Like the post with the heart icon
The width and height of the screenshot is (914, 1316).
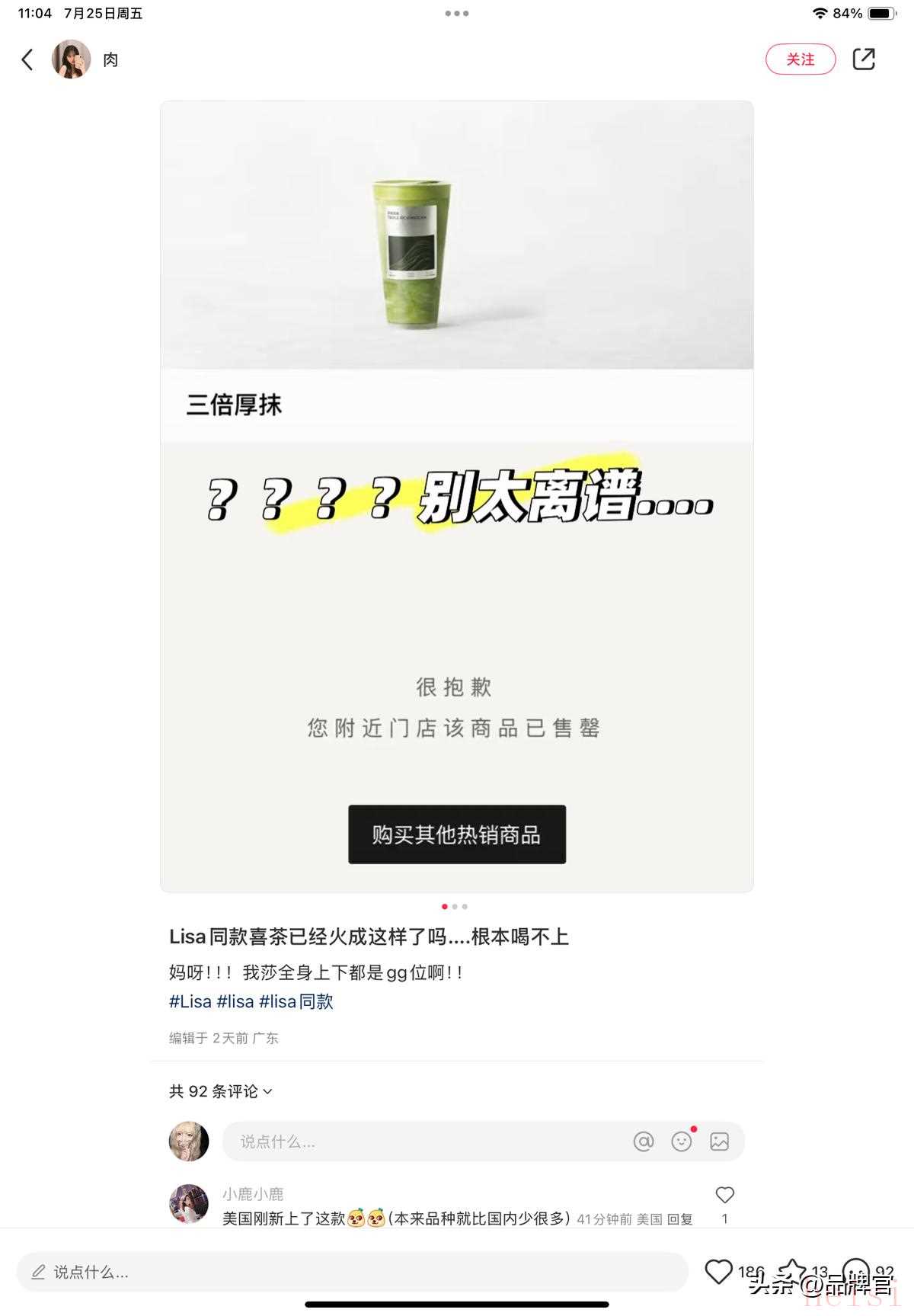(x=717, y=1271)
